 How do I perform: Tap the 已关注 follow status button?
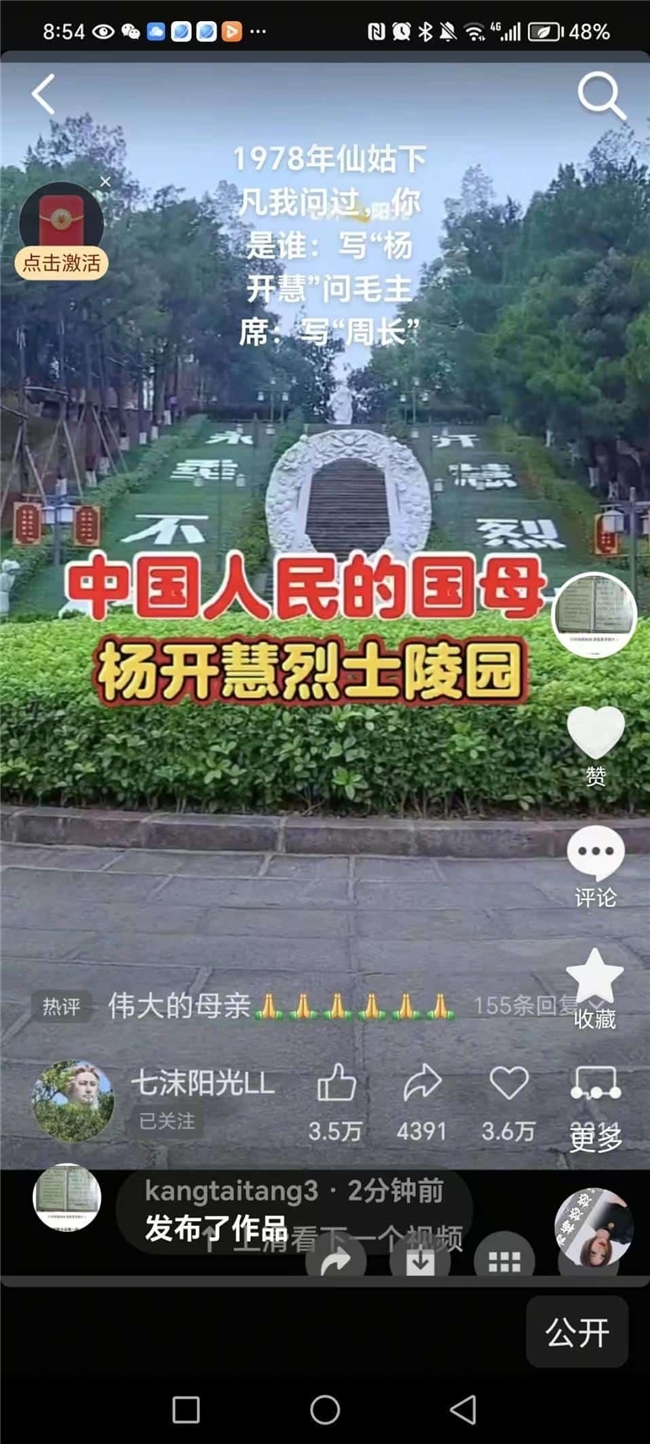click(167, 1122)
